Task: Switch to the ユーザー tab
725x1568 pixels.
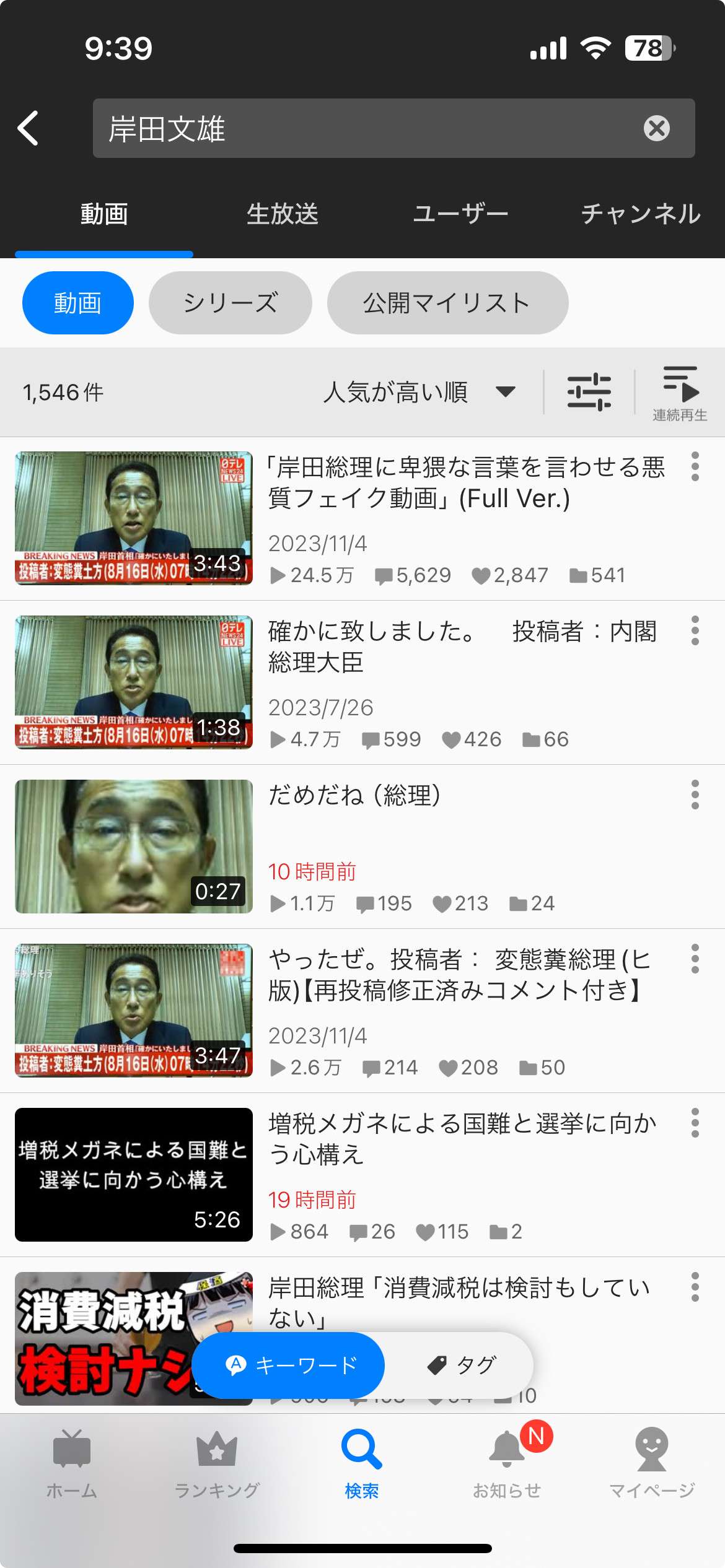Action: tap(460, 214)
